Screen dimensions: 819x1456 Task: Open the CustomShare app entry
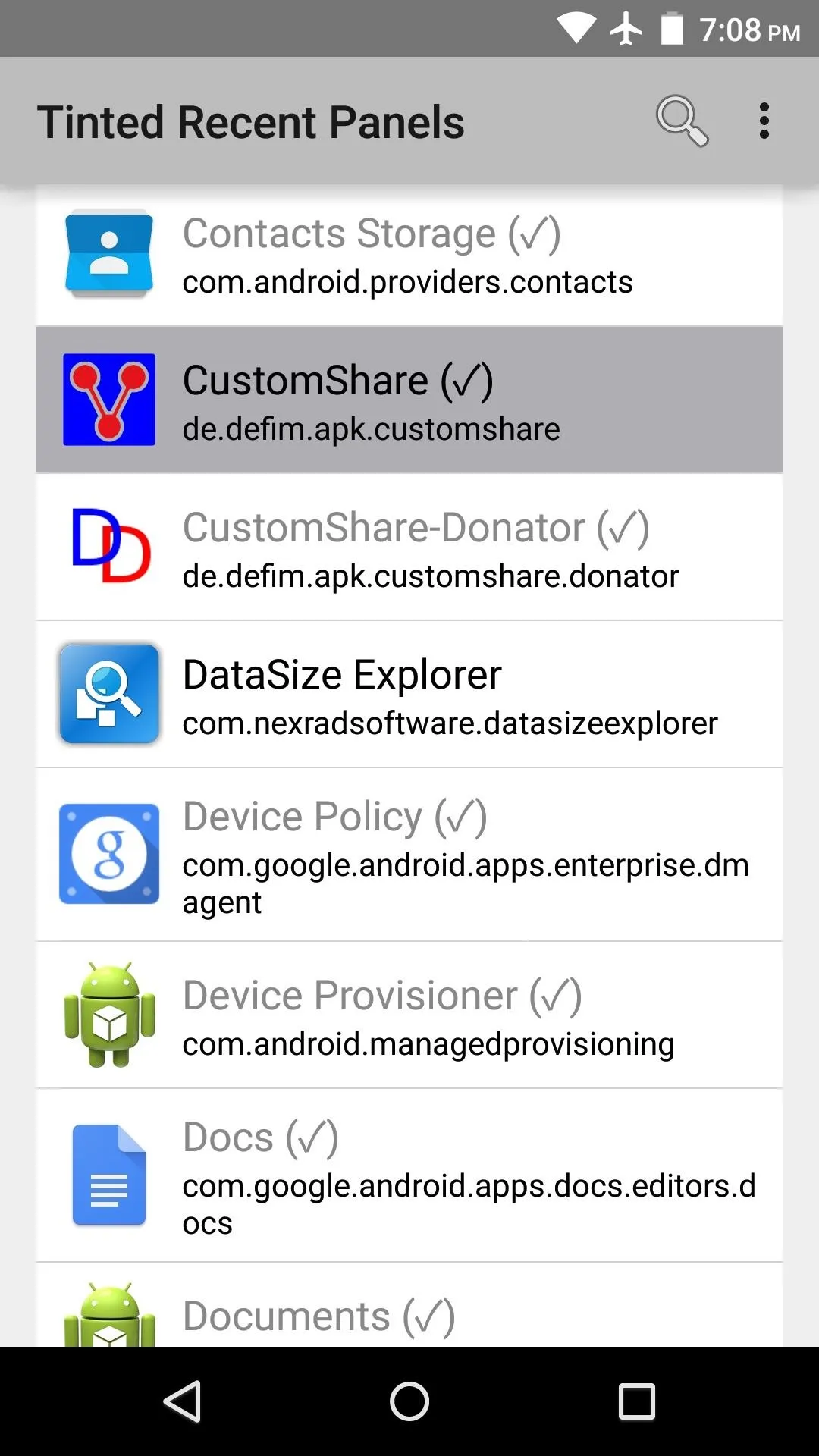(409, 400)
